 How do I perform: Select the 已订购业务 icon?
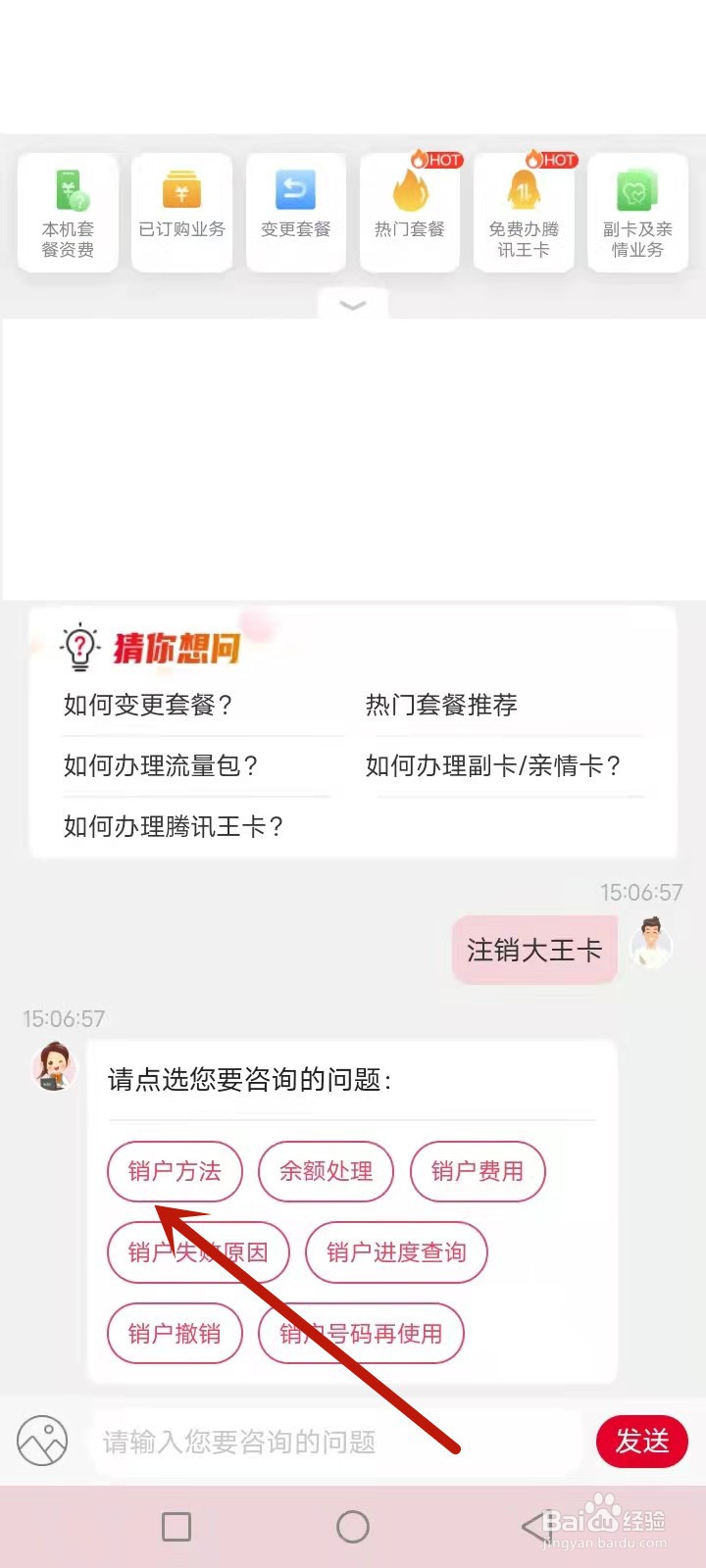coord(180,211)
